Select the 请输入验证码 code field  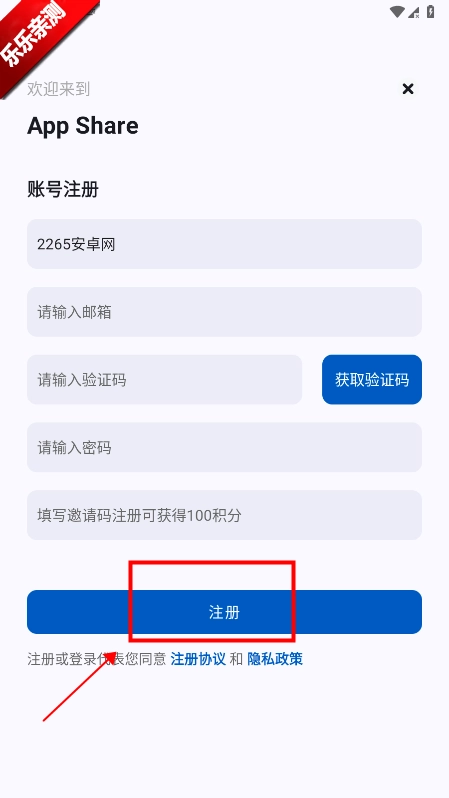point(164,380)
